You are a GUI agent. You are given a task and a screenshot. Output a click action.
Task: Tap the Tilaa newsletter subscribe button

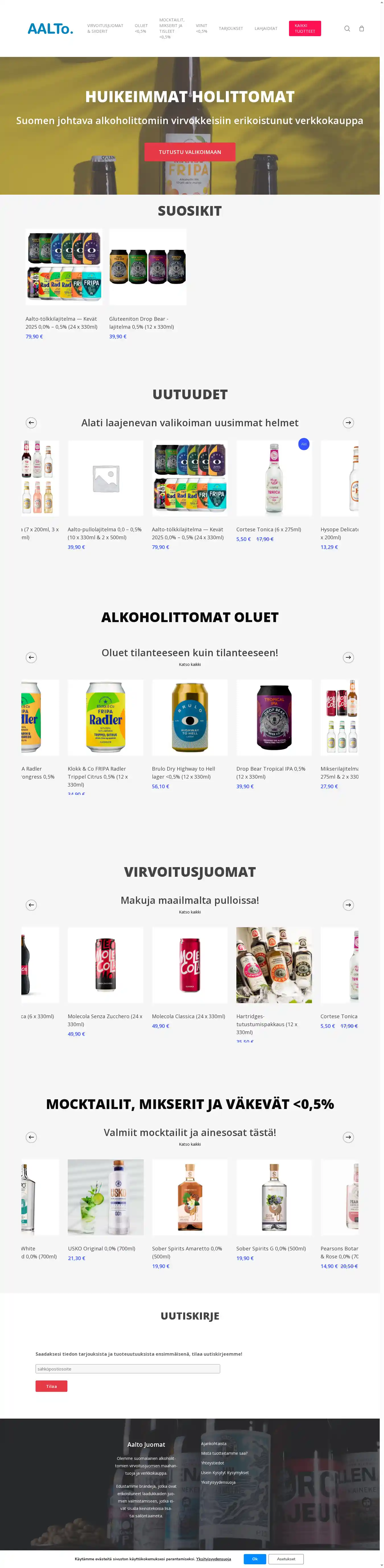pyautogui.click(x=51, y=1386)
